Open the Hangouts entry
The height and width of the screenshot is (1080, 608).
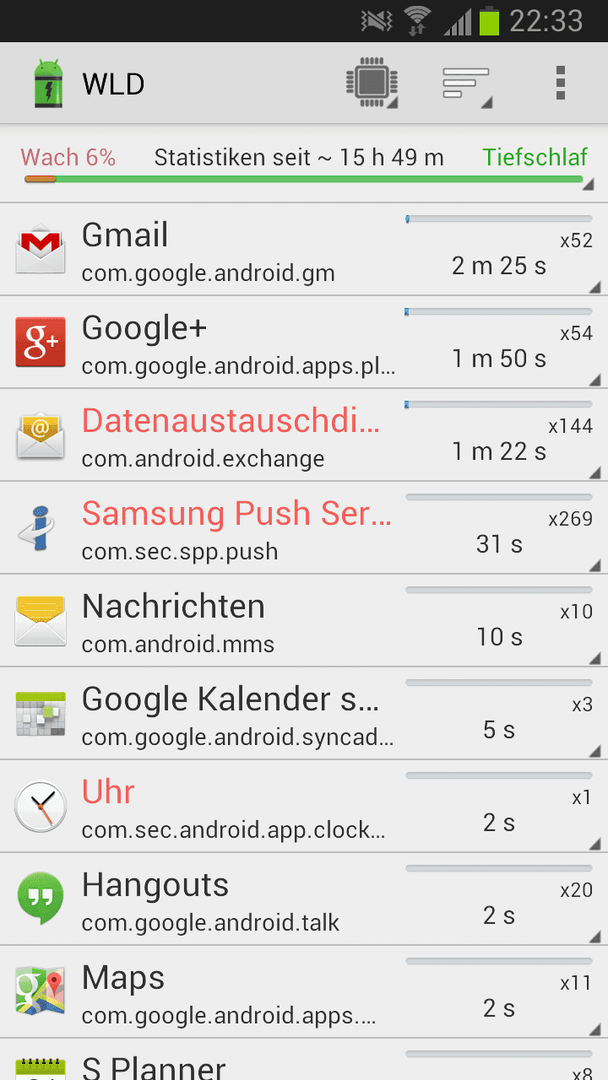click(x=304, y=900)
